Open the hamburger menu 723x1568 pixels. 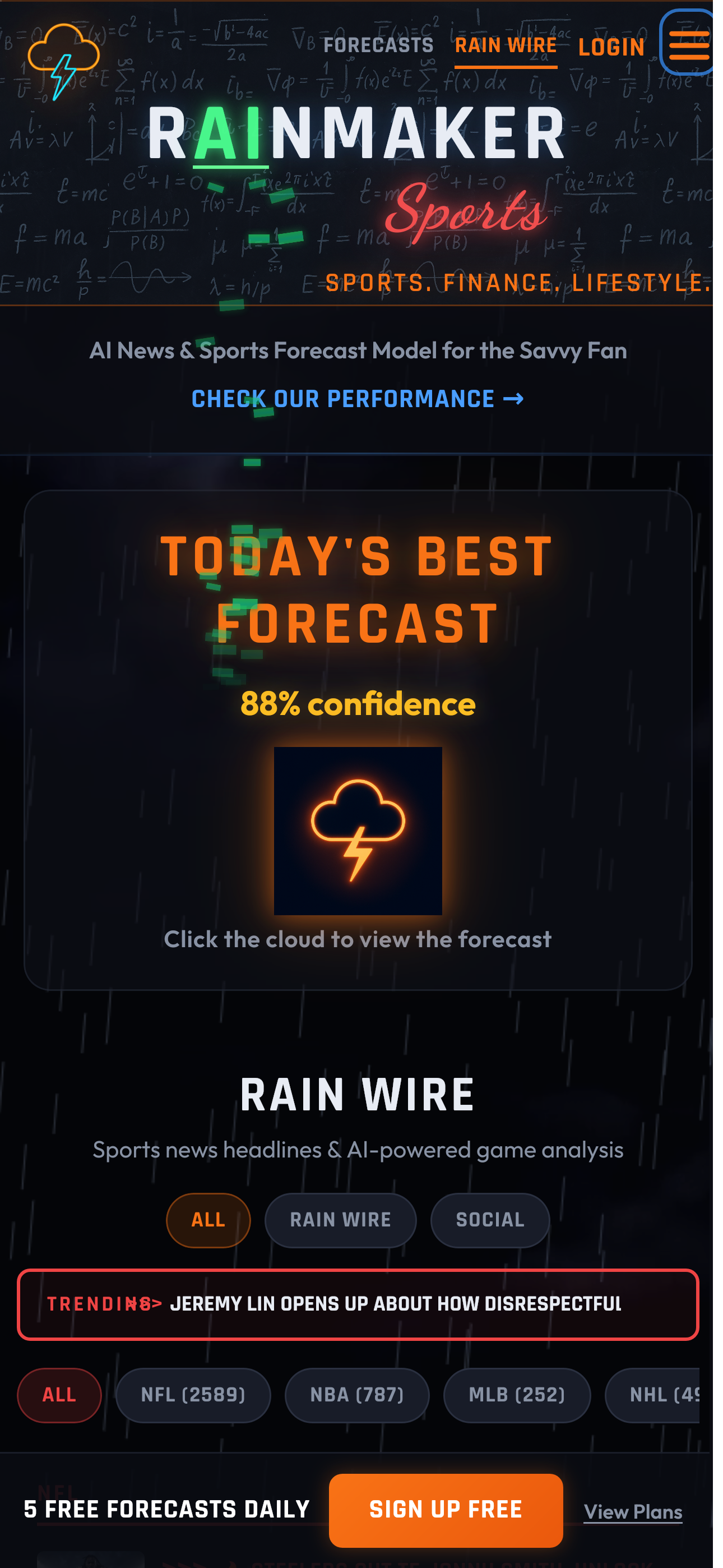pos(688,43)
